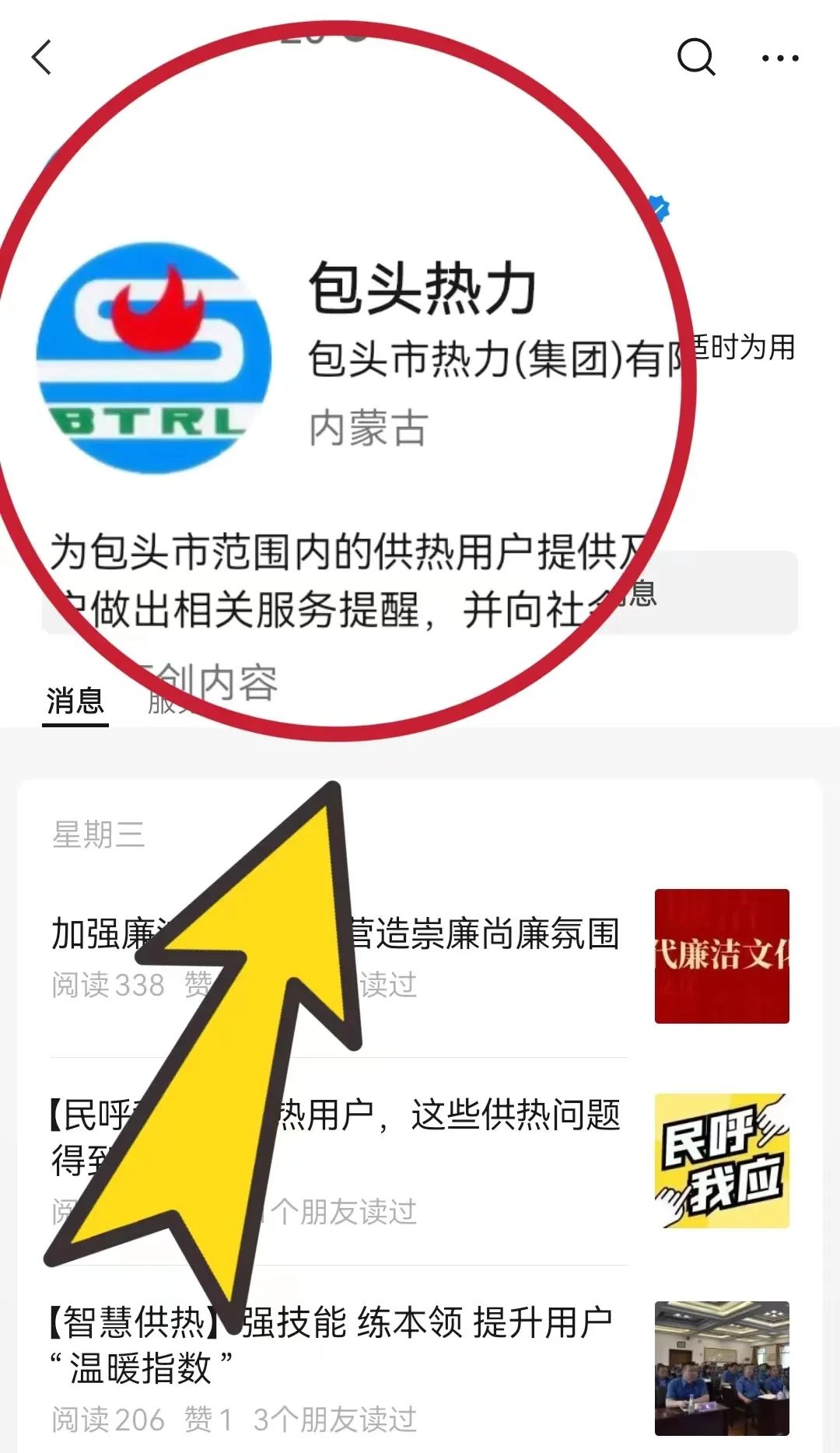Open the search icon in the header
The width and height of the screenshot is (840, 1453).
point(695,58)
